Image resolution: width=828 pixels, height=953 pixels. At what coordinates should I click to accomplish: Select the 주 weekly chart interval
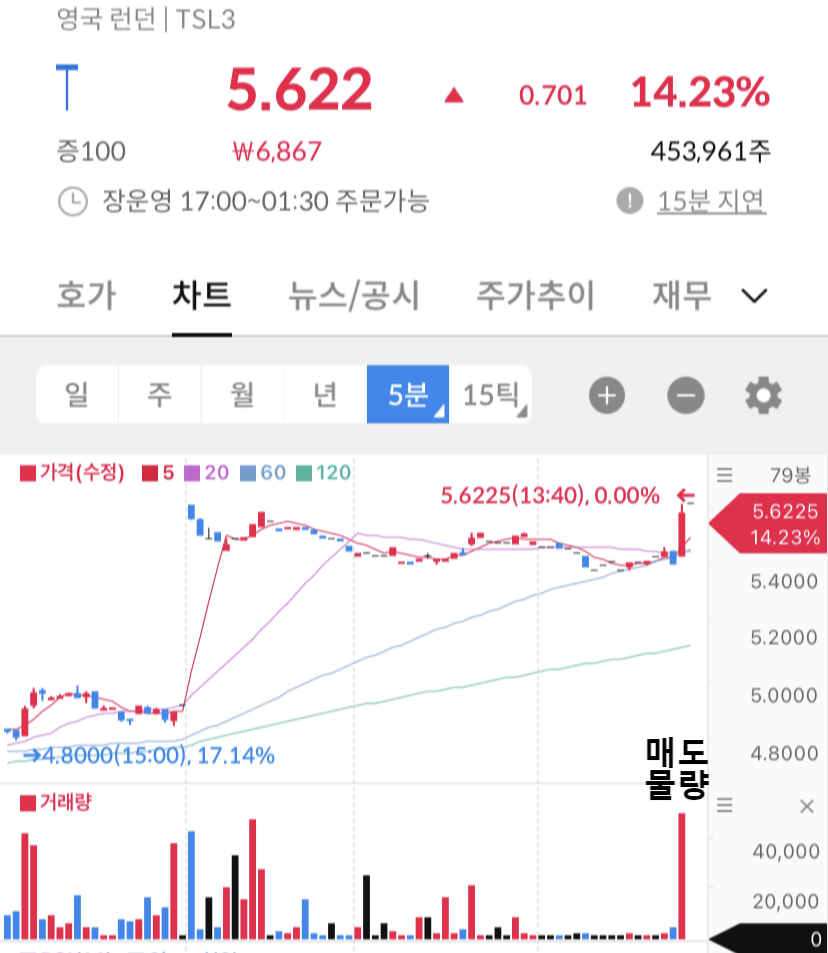[x=160, y=394]
